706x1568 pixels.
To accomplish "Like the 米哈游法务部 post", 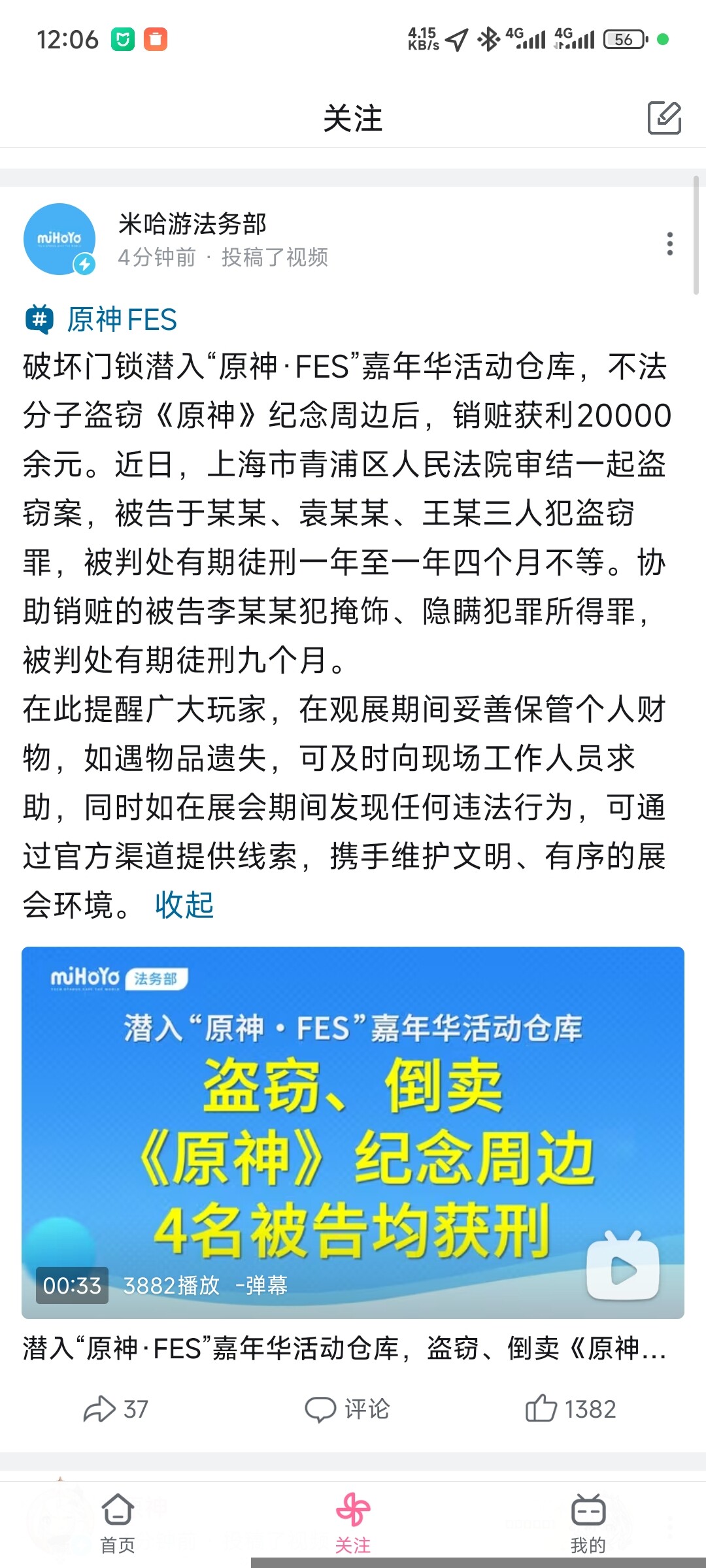I will point(571,1409).
